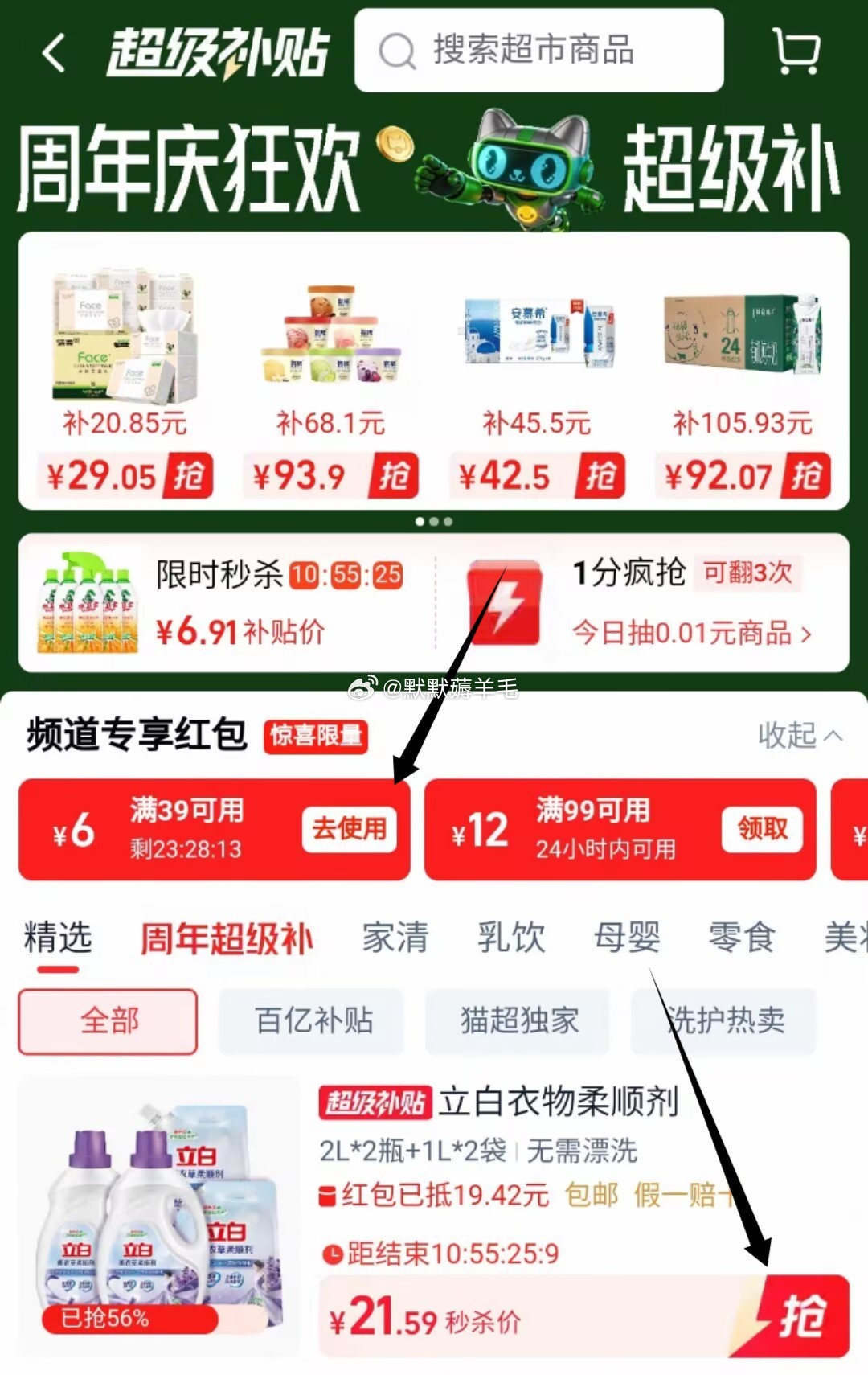Switch to the 家清 tab
Viewport: 868px width, 1375px height.
(x=395, y=938)
